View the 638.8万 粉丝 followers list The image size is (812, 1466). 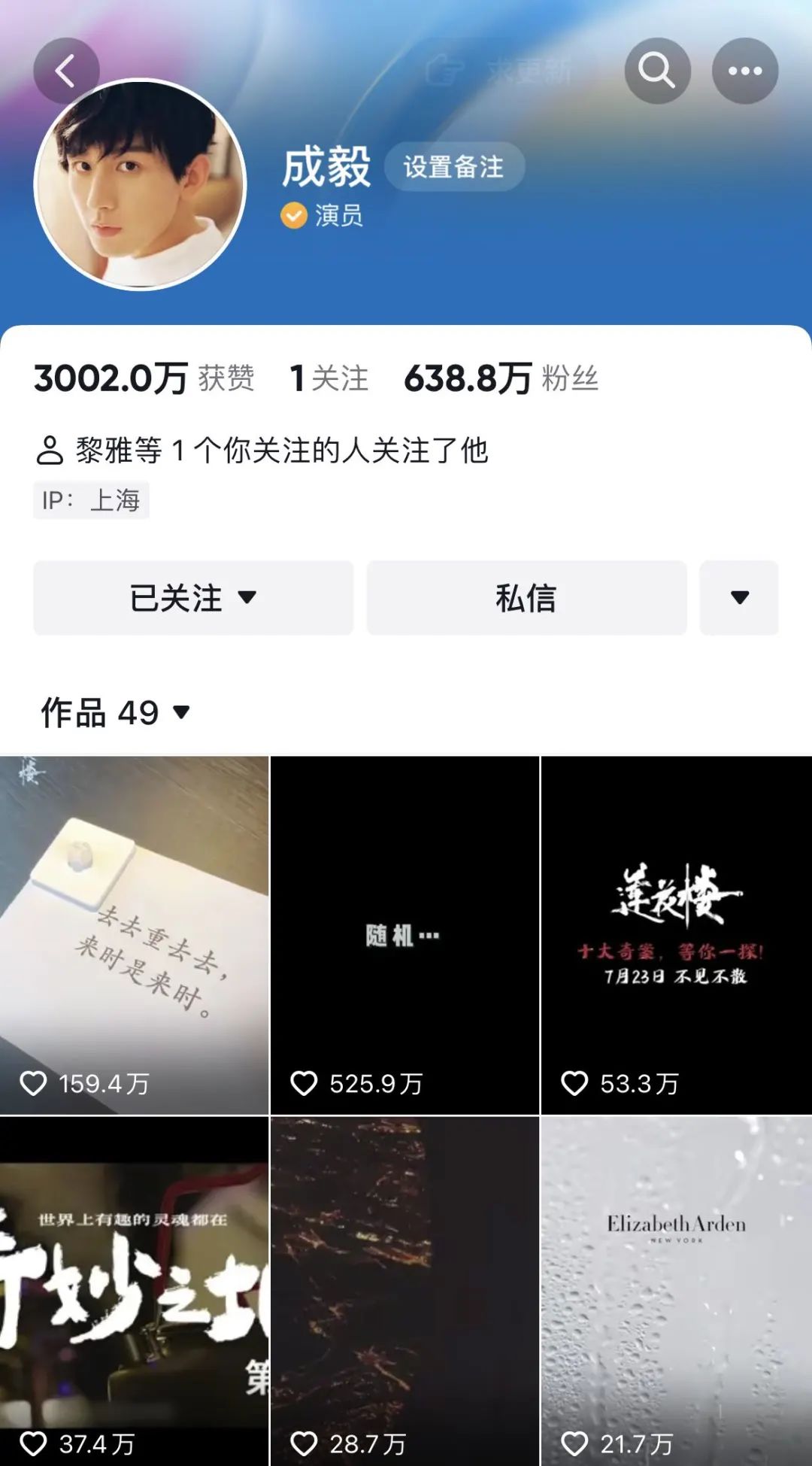(501, 378)
